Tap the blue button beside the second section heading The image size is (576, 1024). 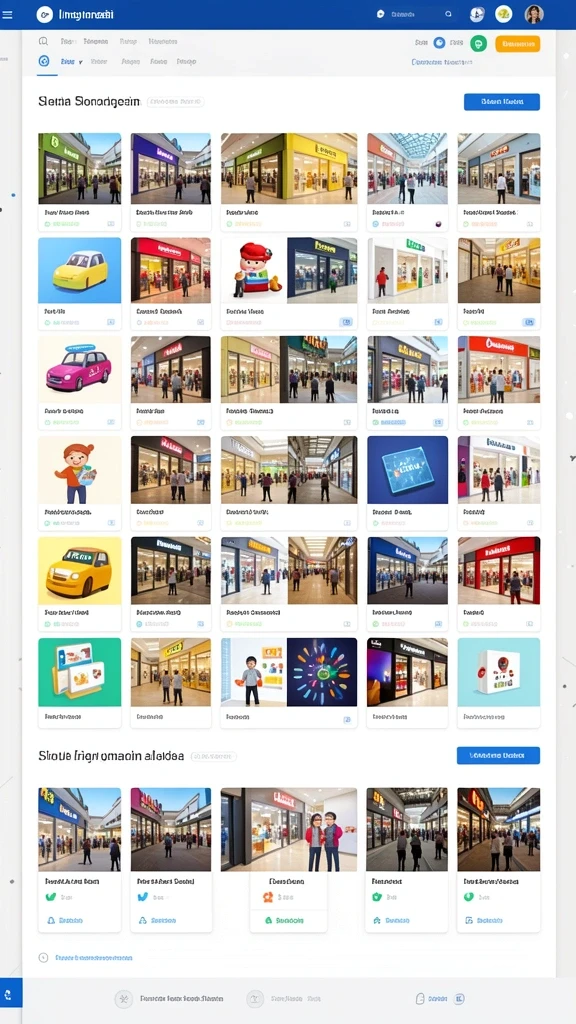498,755
